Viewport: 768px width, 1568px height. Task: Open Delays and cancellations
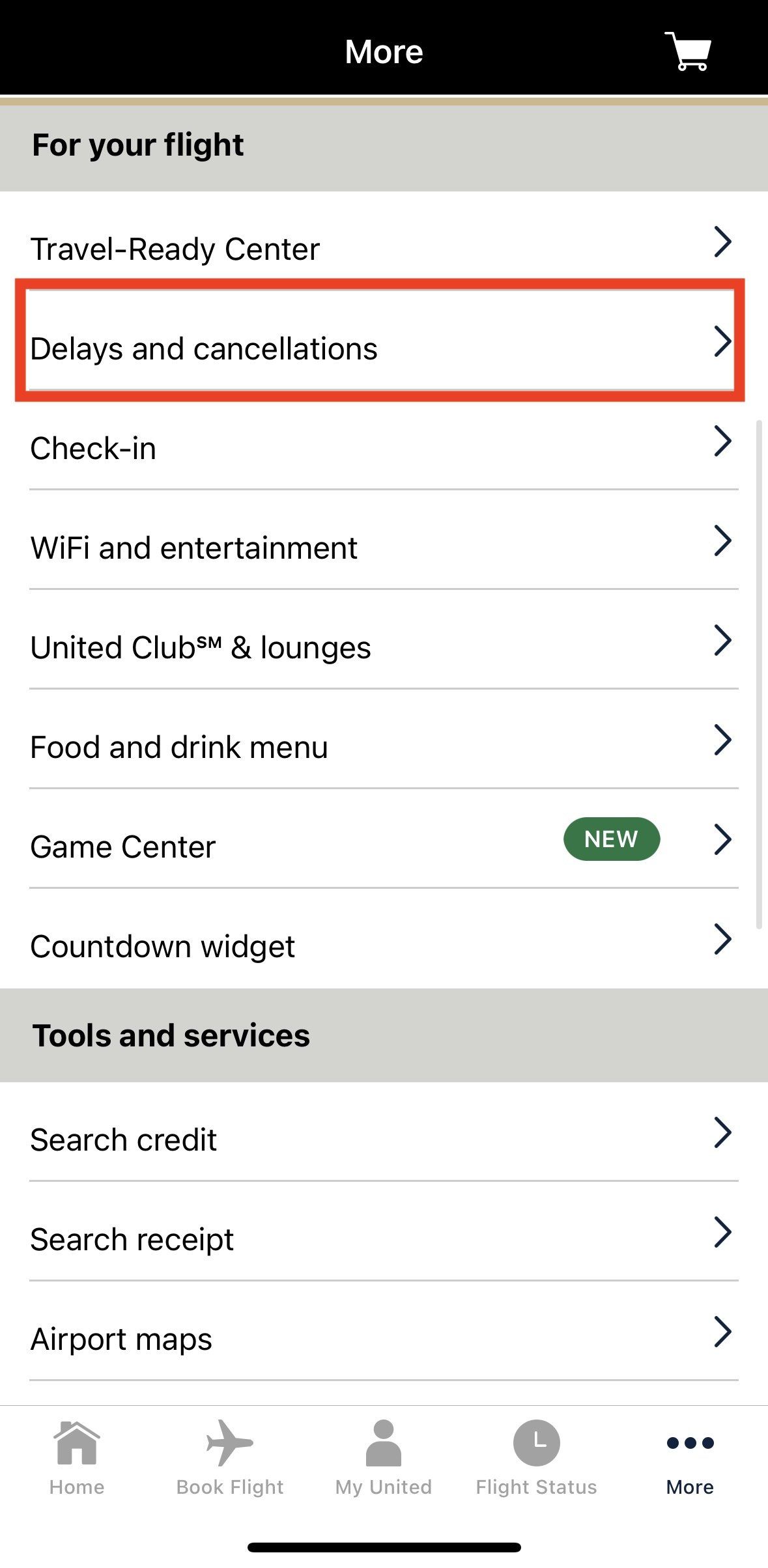[384, 341]
